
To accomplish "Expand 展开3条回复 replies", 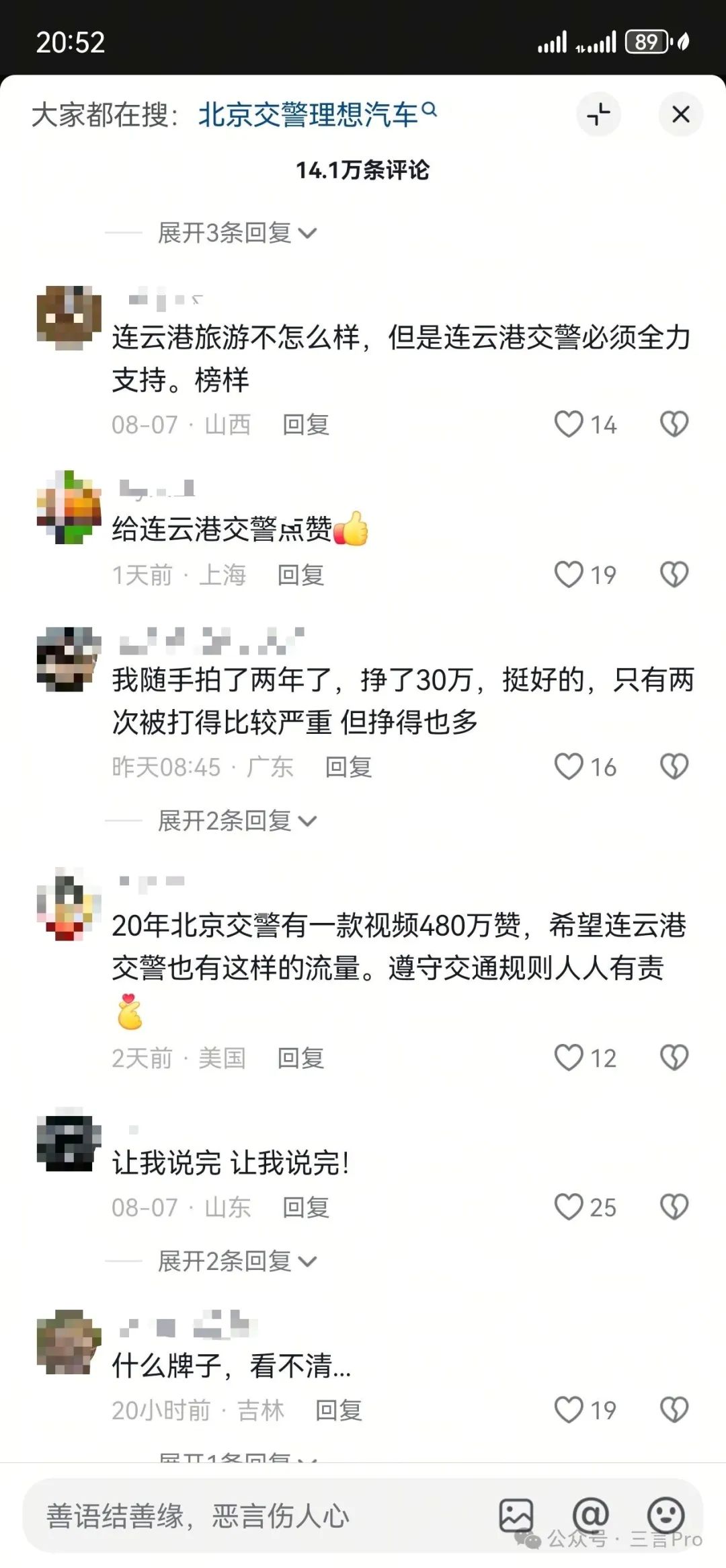I will click(237, 233).
